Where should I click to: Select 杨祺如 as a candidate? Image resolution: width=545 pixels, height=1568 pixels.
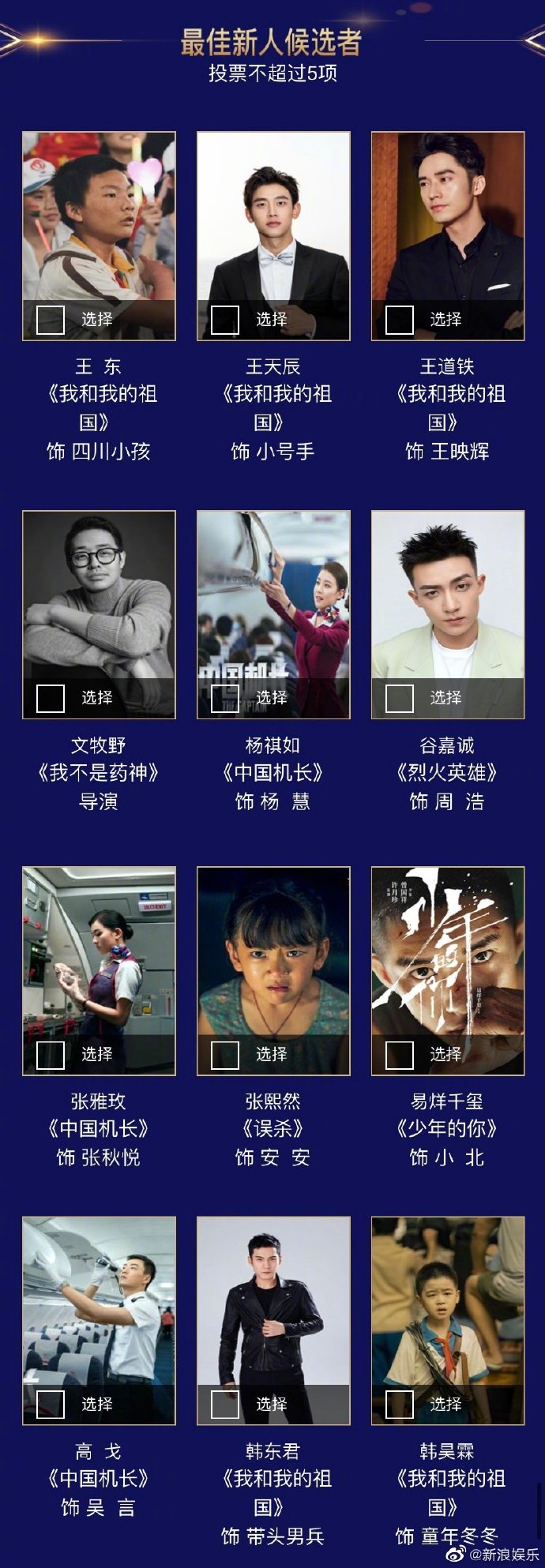pos(225,698)
